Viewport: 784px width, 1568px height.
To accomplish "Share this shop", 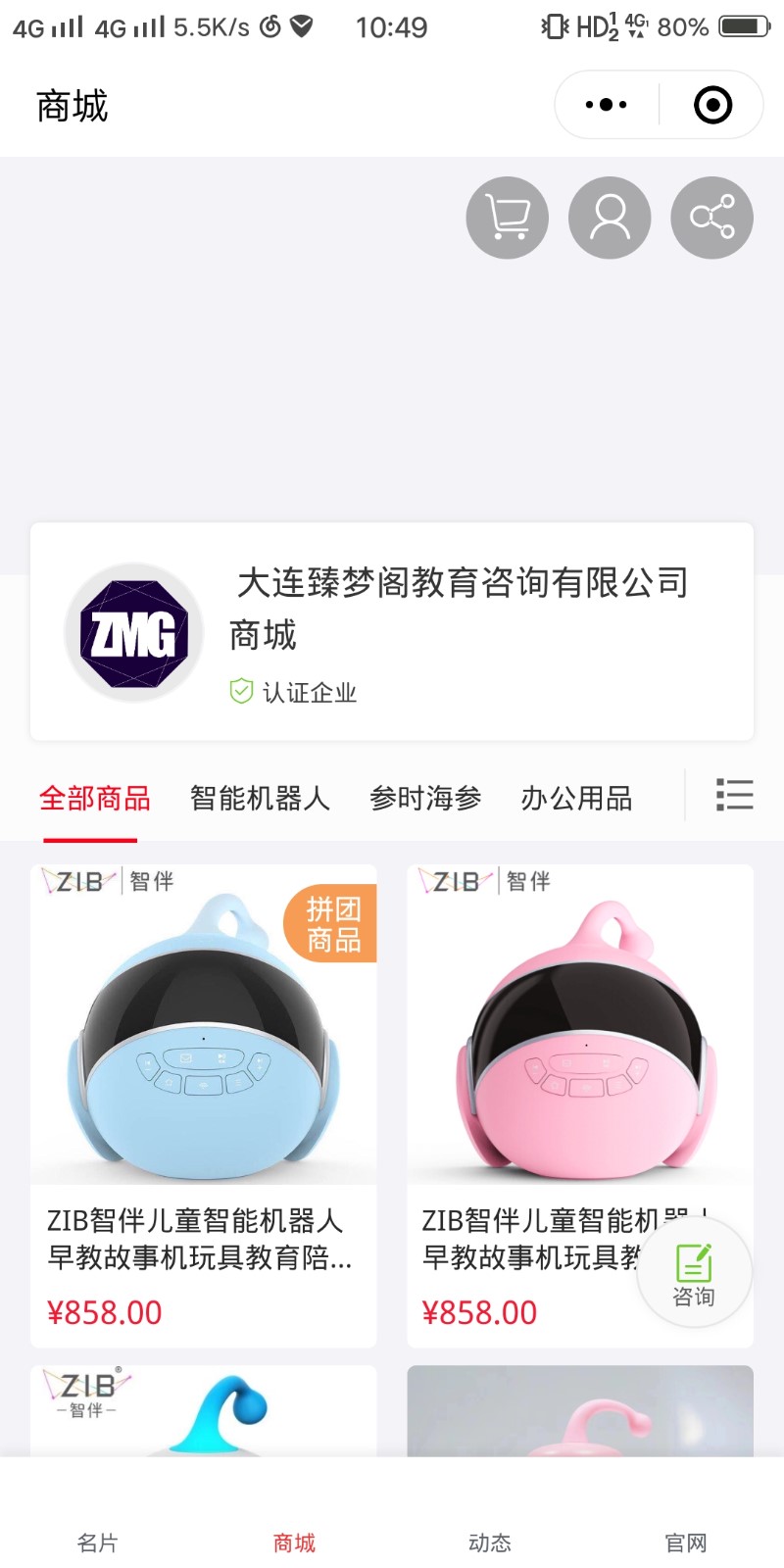I will [711, 218].
